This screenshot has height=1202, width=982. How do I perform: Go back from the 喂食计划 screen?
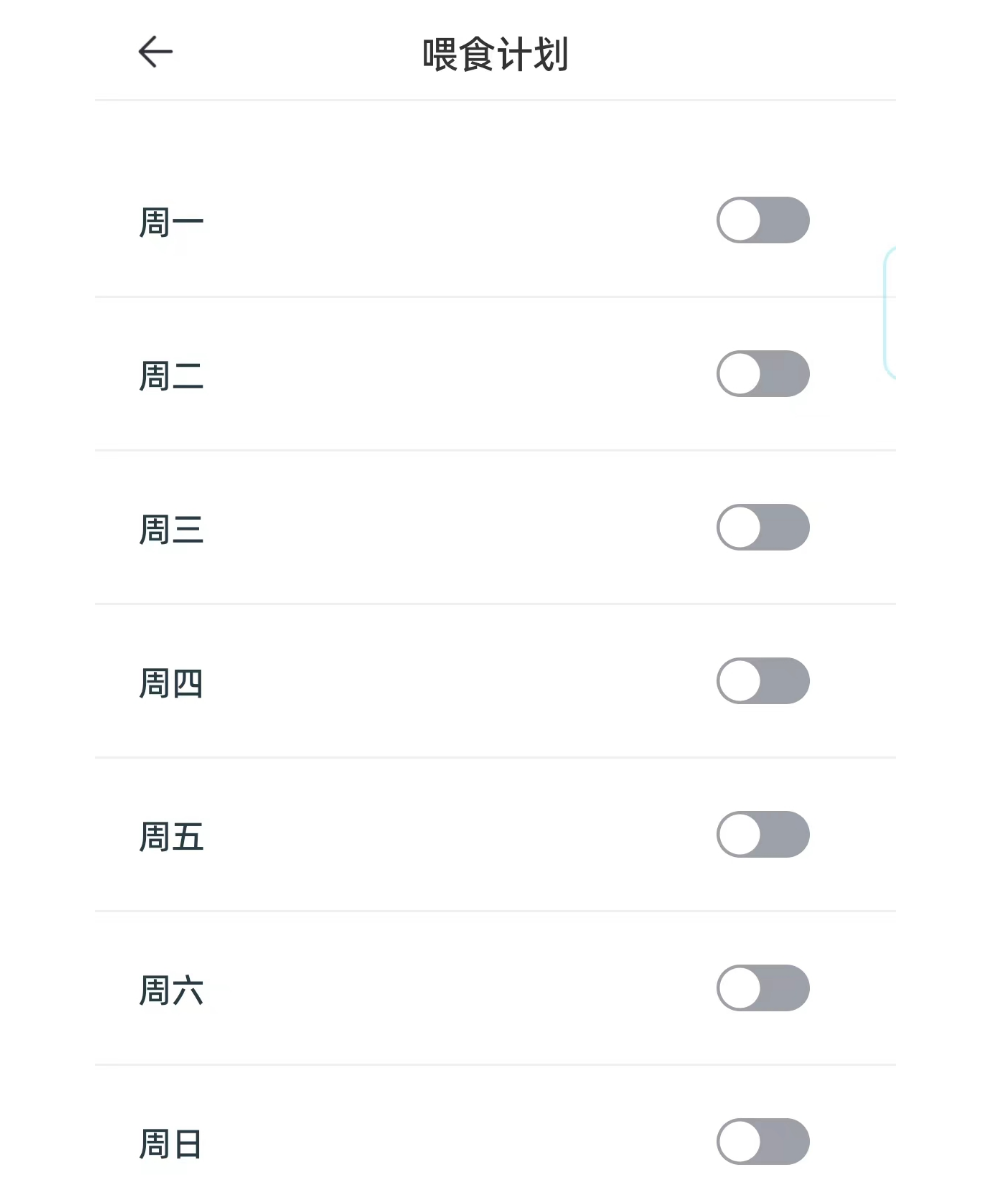(x=155, y=52)
